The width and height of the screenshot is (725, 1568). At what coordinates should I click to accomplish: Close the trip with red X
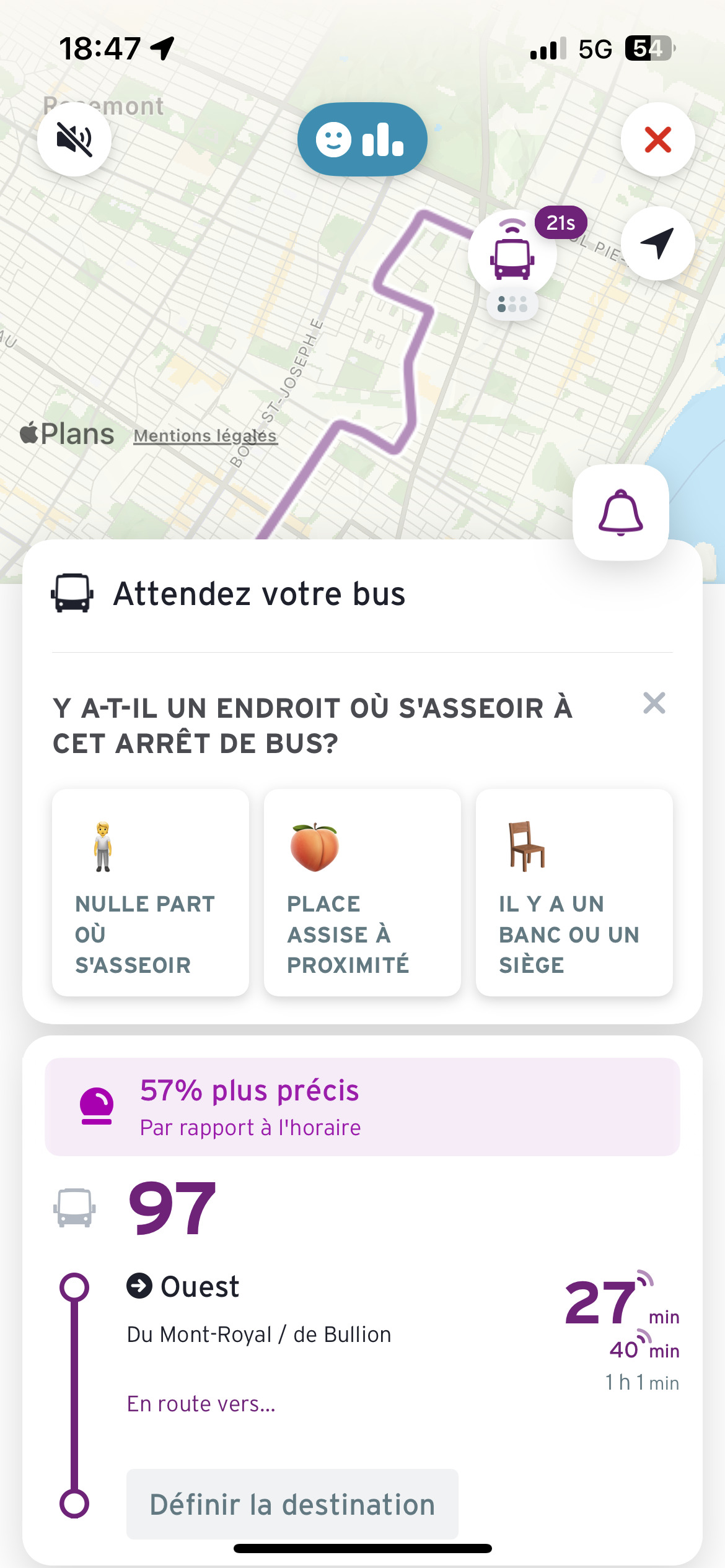coord(657,139)
